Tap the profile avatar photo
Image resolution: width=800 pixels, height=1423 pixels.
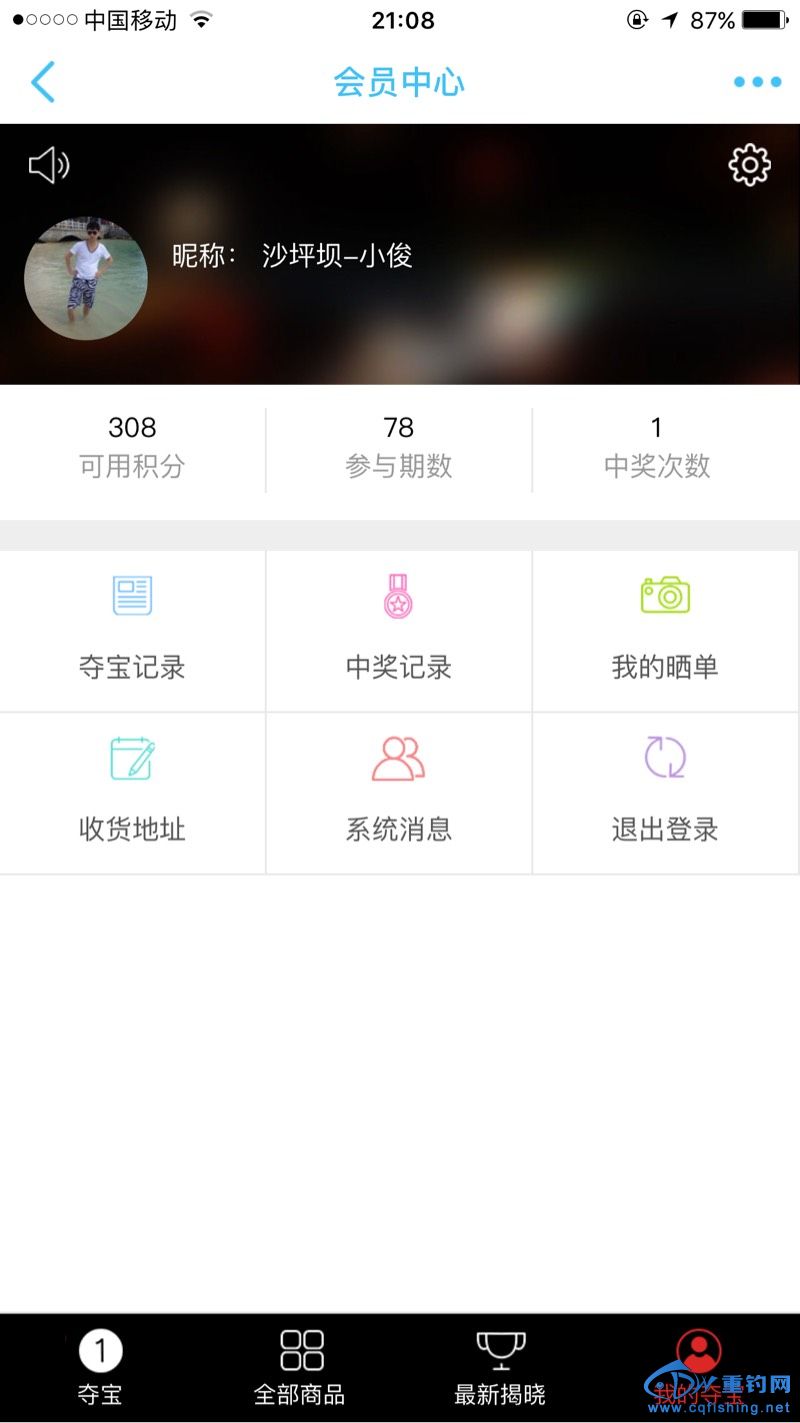[86, 279]
